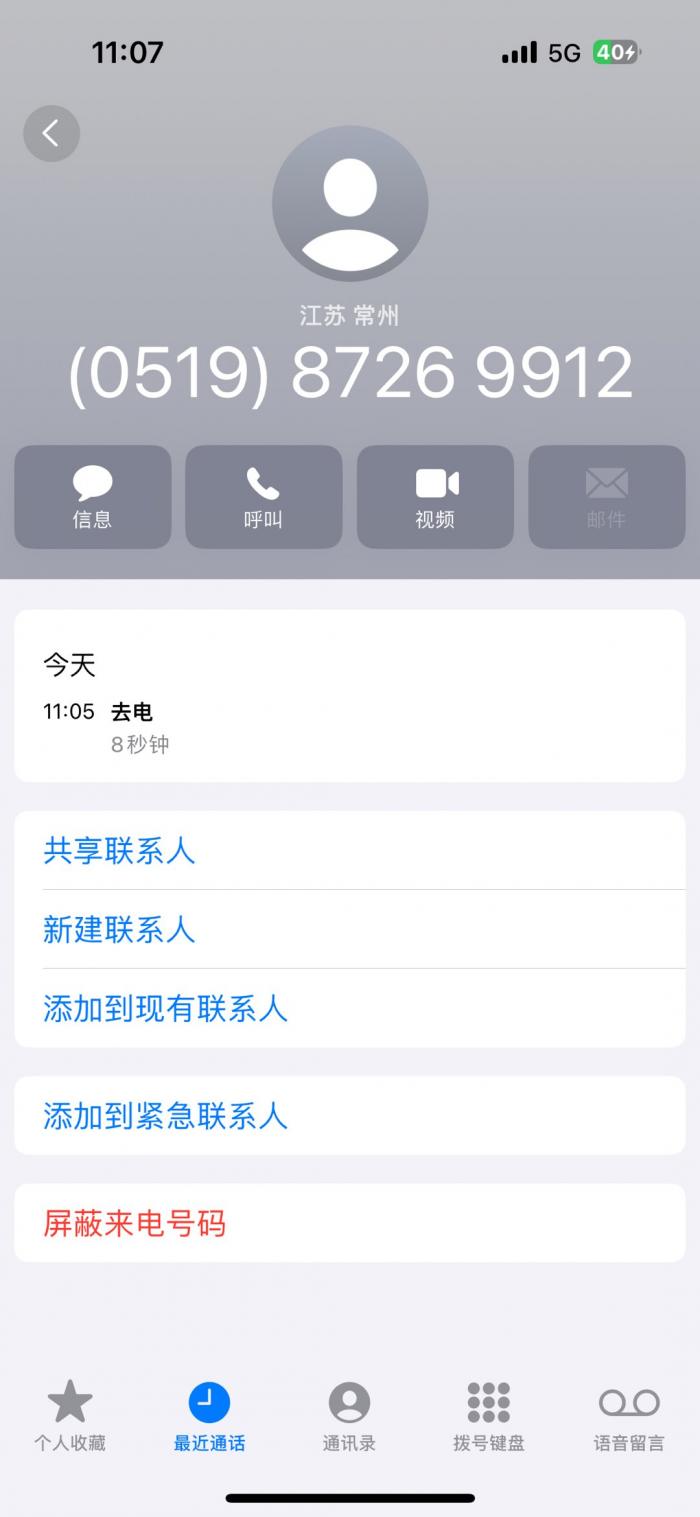Tap the 信息 message button
This screenshot has height=1517, width=700.
coord(93,497)
